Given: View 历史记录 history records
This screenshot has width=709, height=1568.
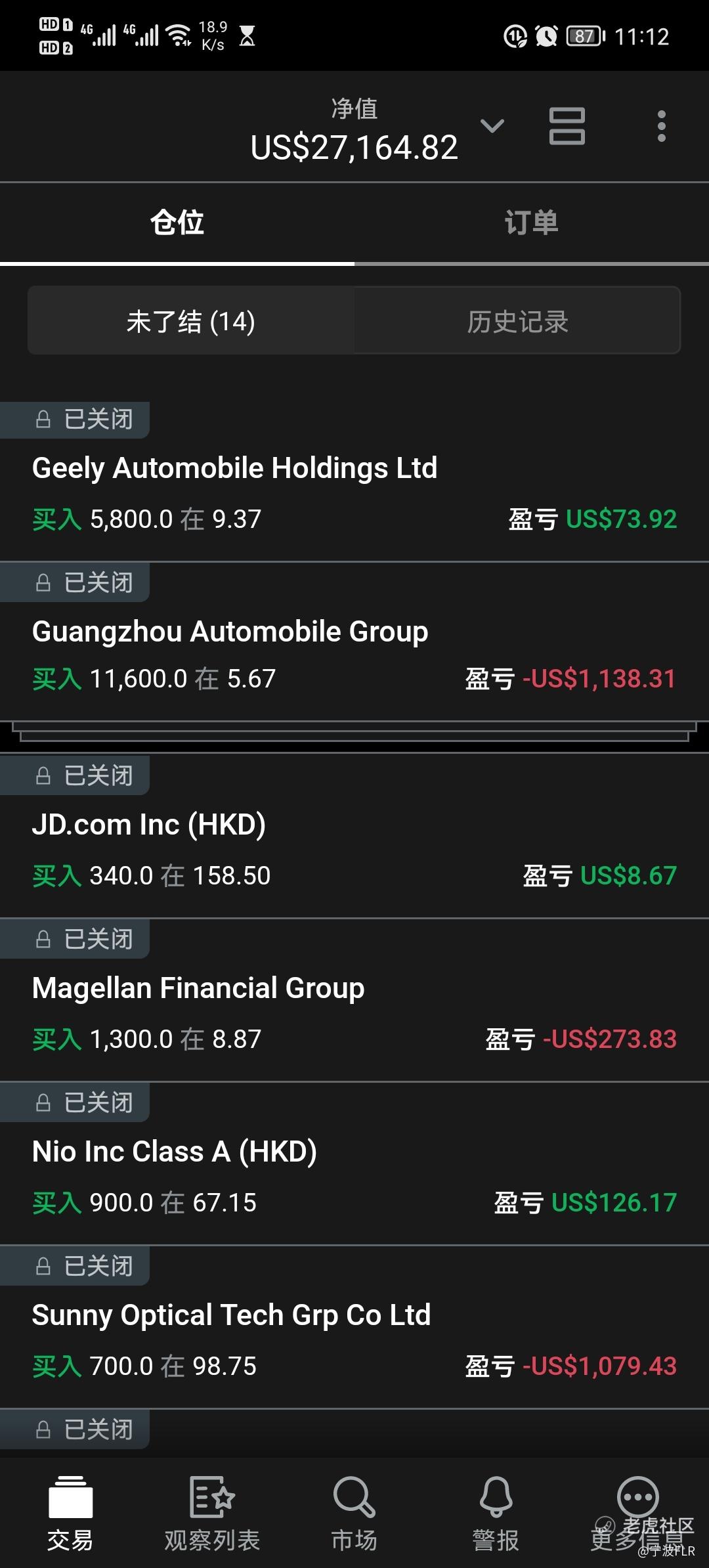Looking at the screenshot, I should click(517, 321).
